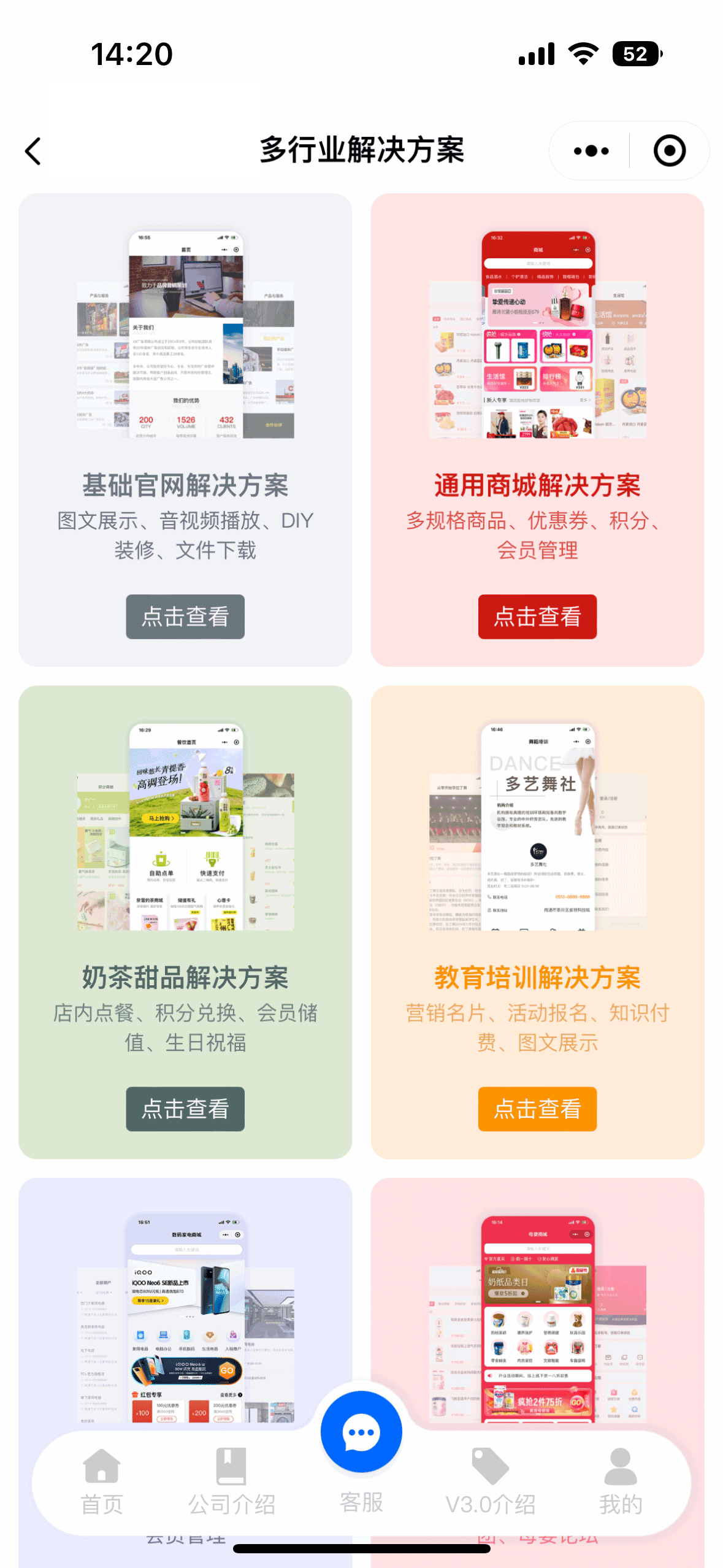Open the 通用商城解决方案 card preview image

coord(537,334)
